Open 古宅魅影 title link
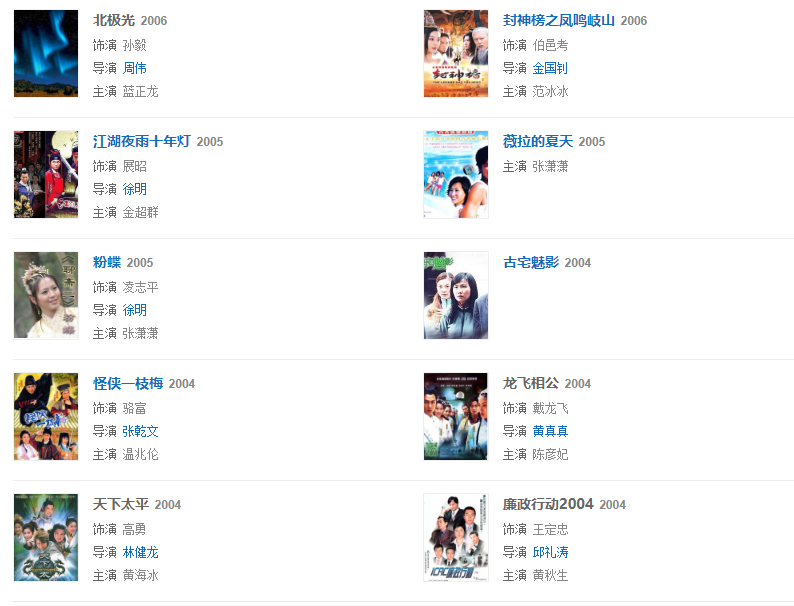The height and width of the screenshot is (606, 794). pyautogui.click(x=531, y=262)
